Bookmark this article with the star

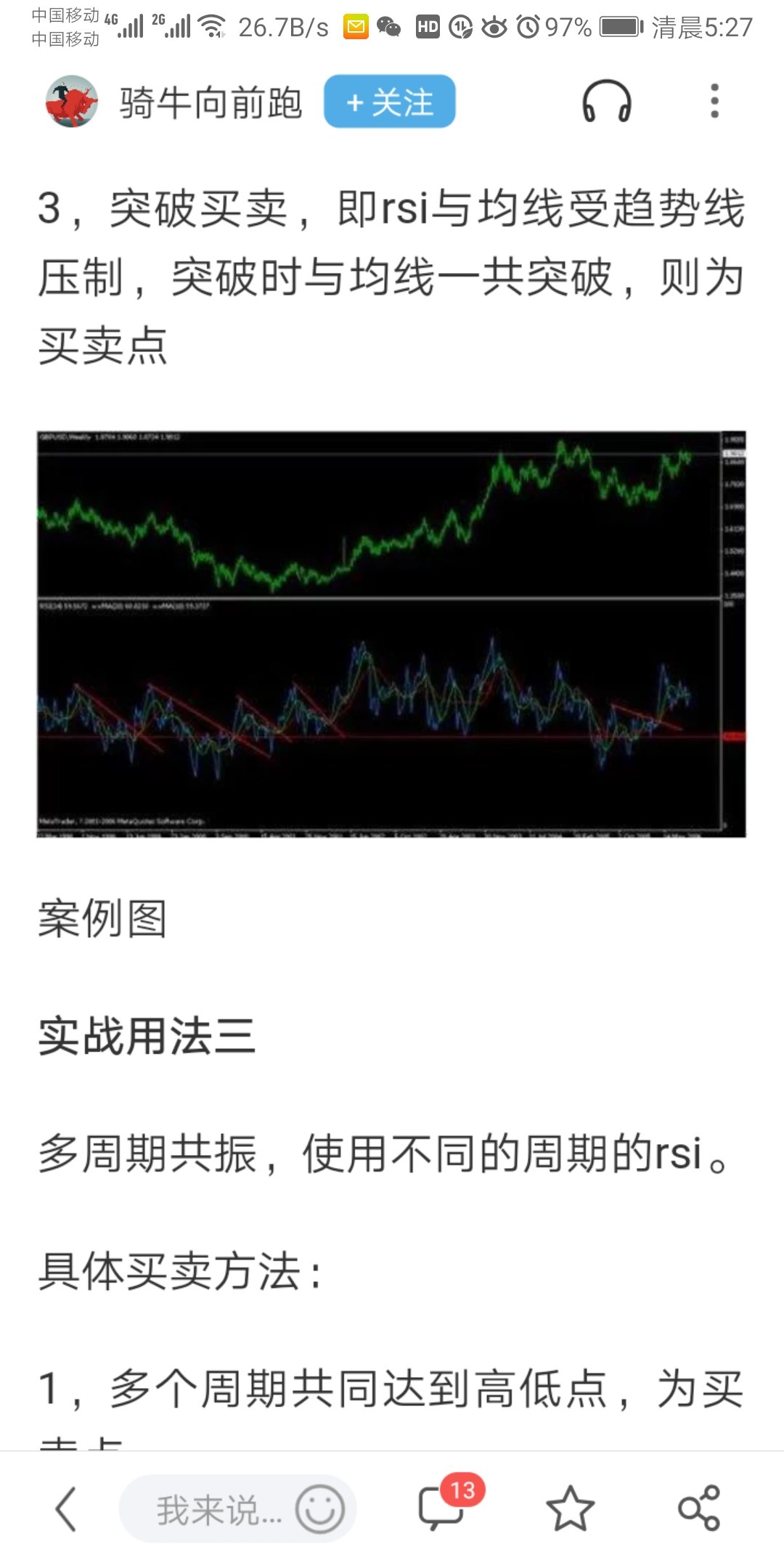click(x=570, y=1509)
